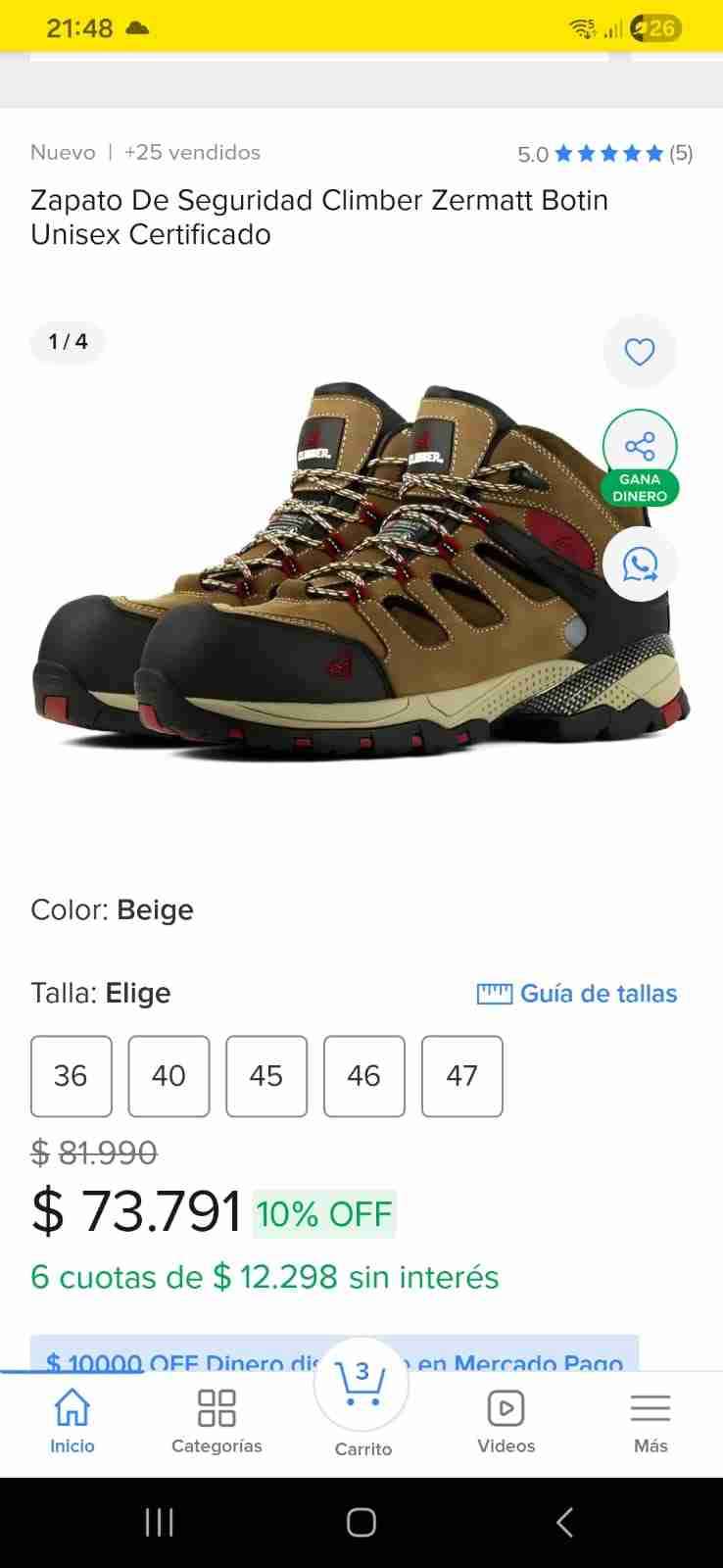
Task: Open the 5.0 star reviews
Action: [604, 153]
